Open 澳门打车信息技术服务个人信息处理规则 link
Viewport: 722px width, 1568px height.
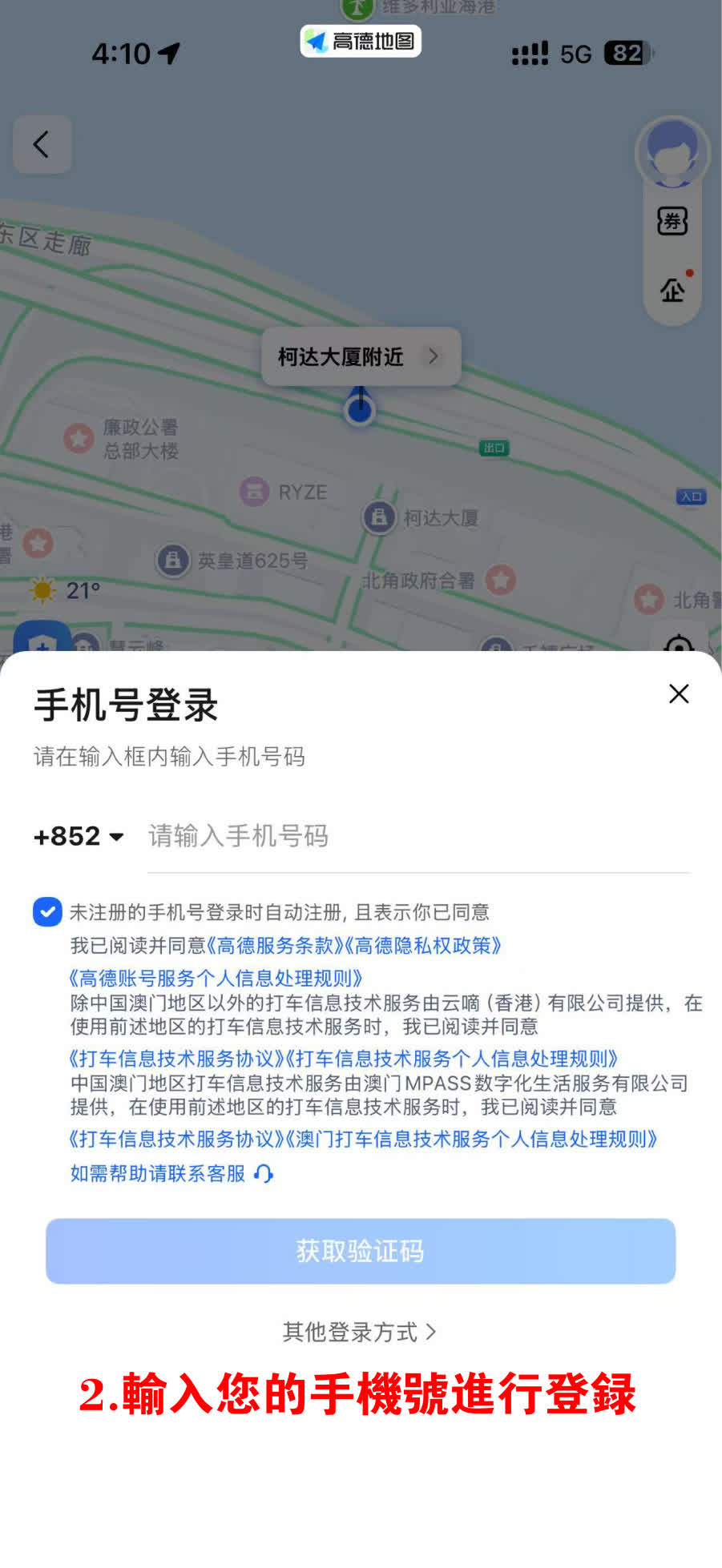click(473, 1139)
